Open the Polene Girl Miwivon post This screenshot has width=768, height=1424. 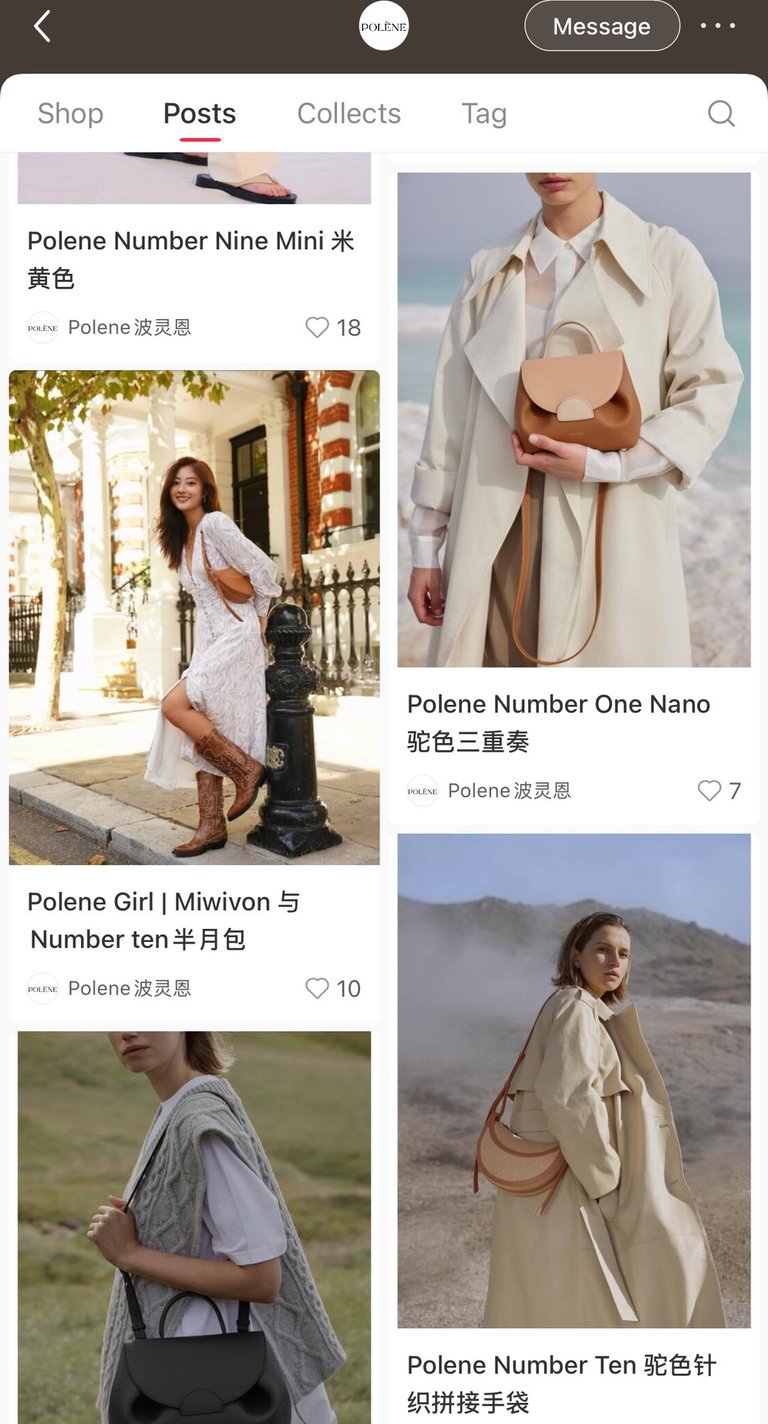click(194, 617)
